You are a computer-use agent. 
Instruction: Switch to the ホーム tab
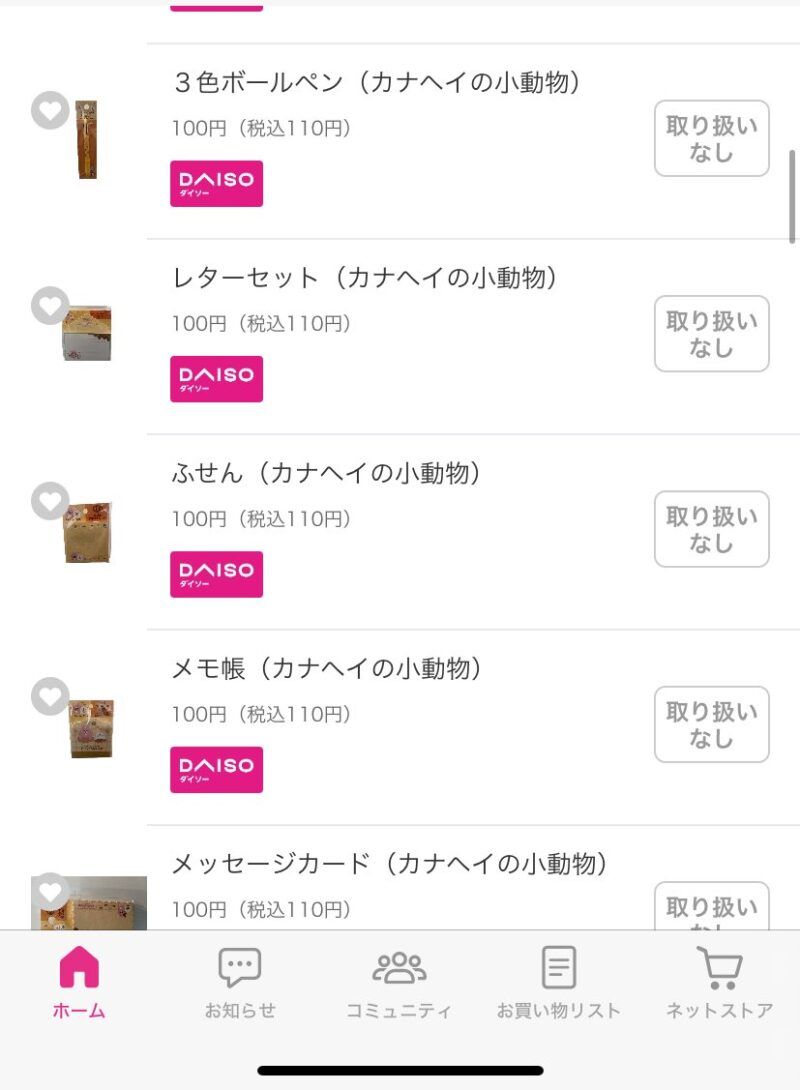[79, 983]
